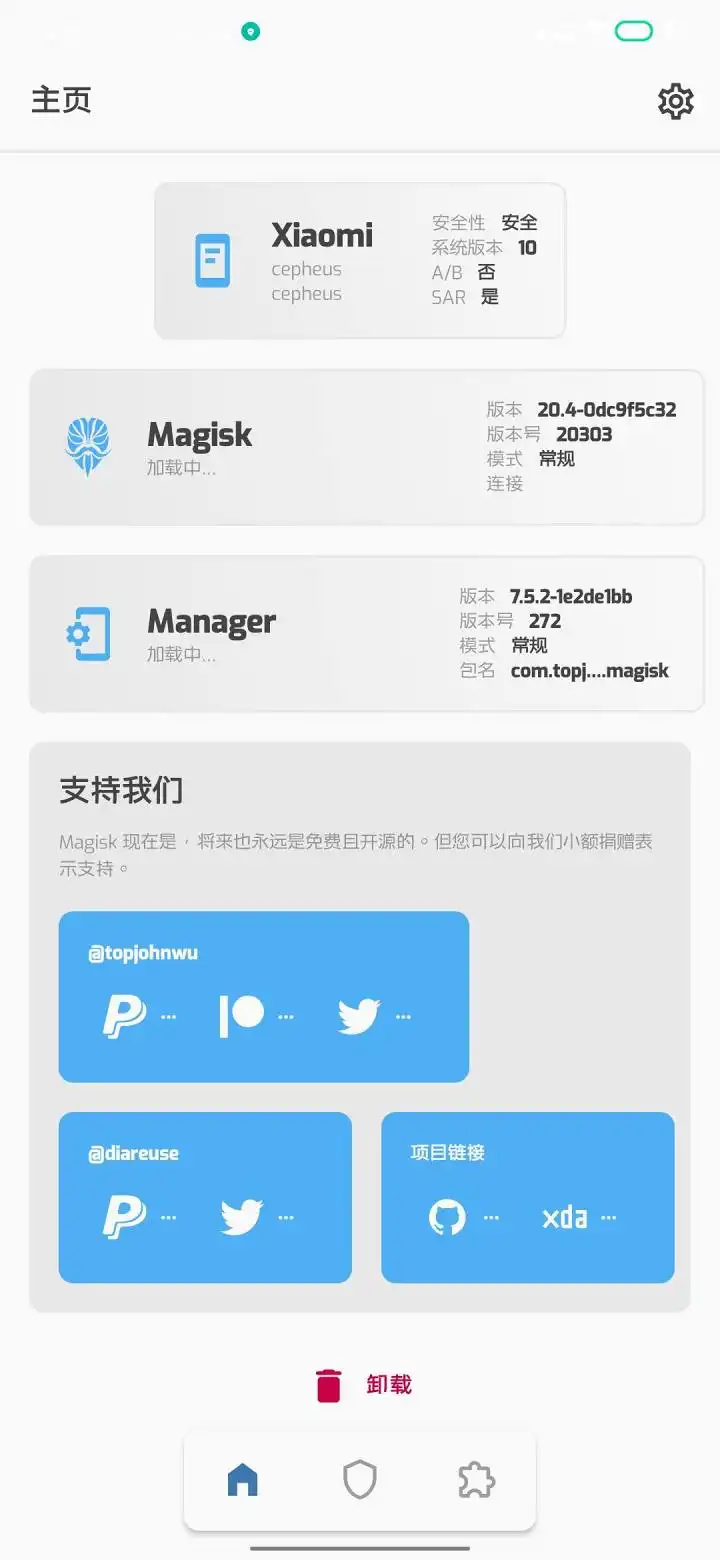Open the Xiaomi device info card

[360, 260]
